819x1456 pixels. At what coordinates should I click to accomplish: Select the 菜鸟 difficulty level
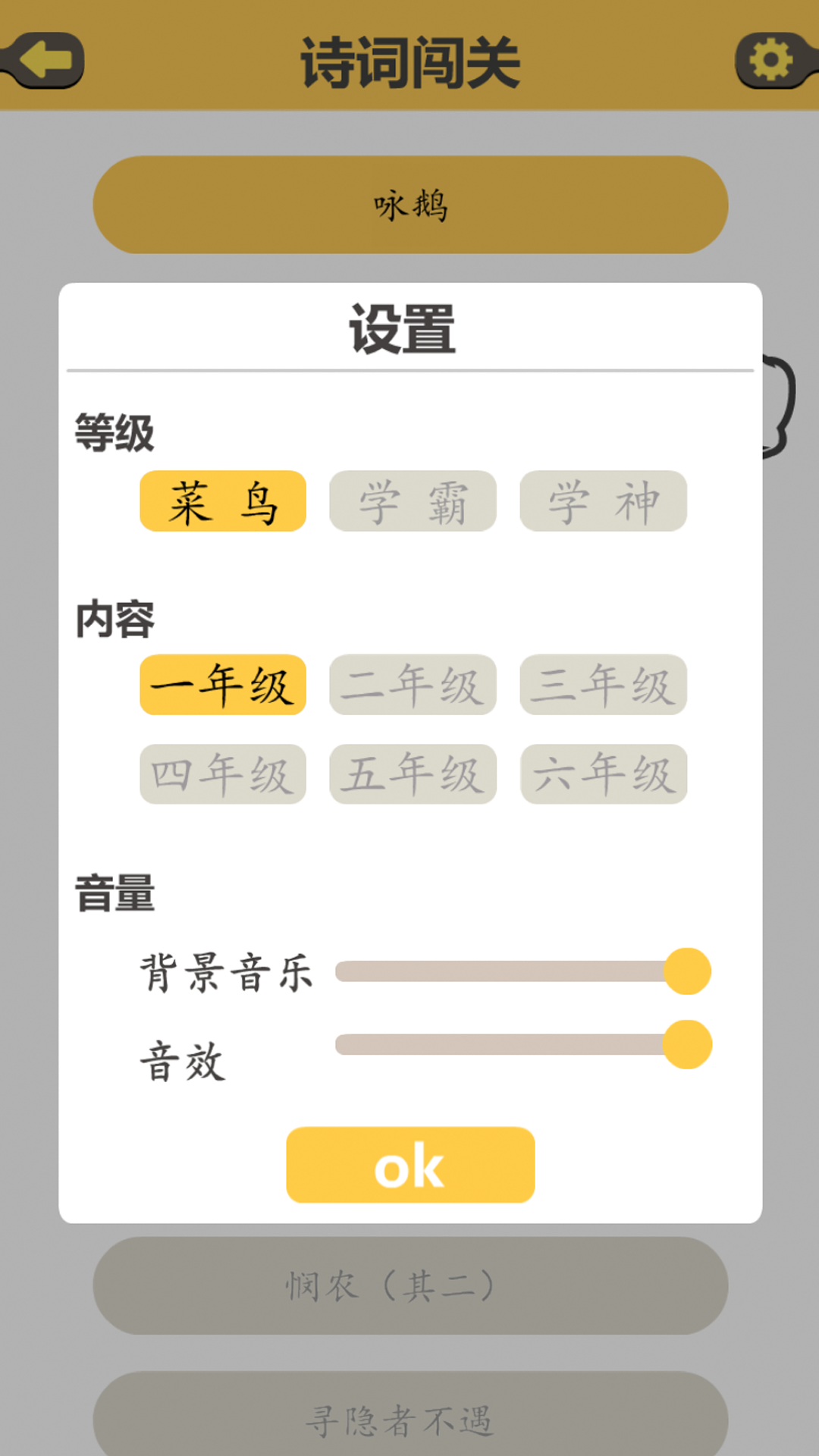coord(222,501)
